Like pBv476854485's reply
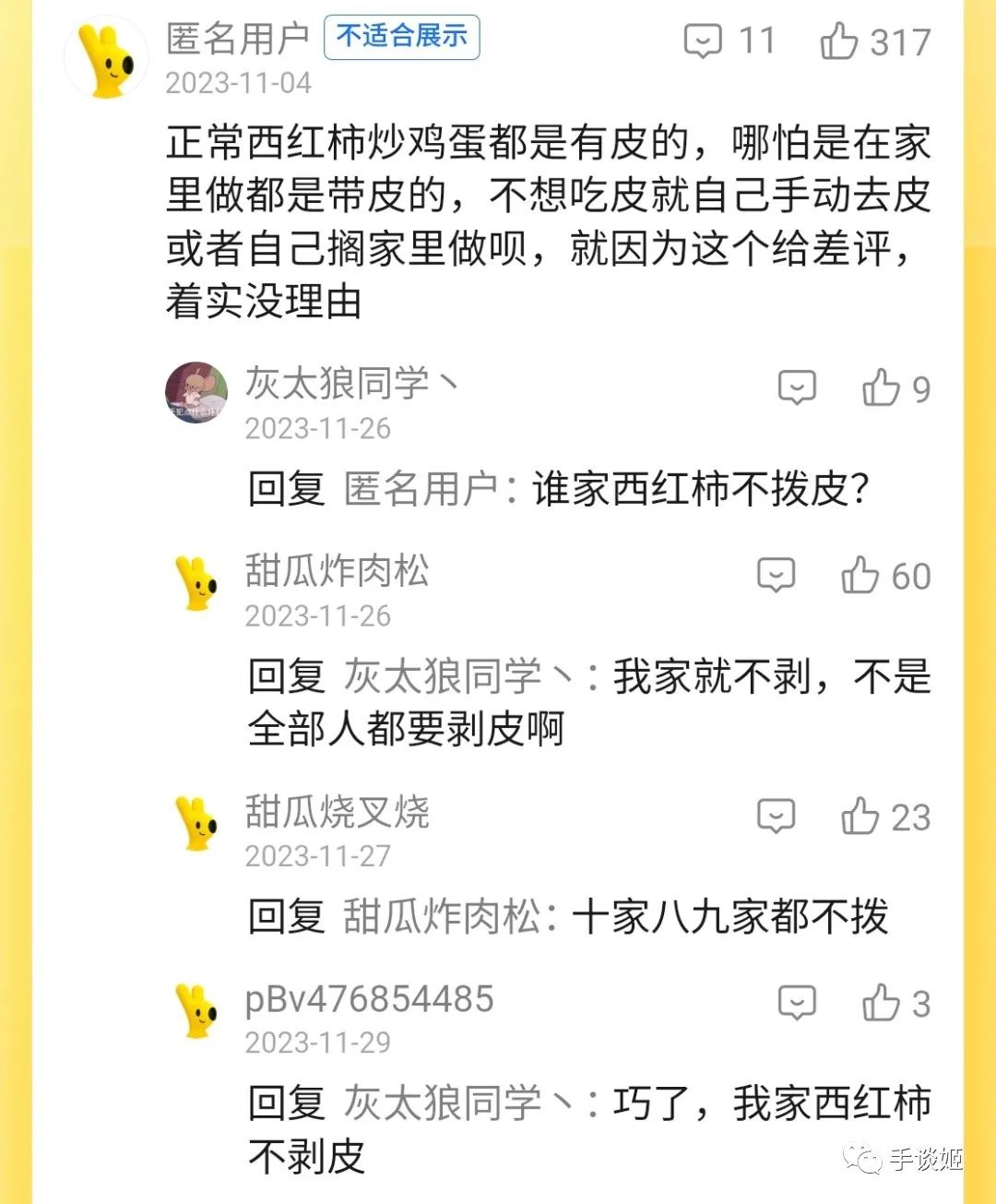Viewport: 996px width, 1204px height. (x=881, y=1003)
